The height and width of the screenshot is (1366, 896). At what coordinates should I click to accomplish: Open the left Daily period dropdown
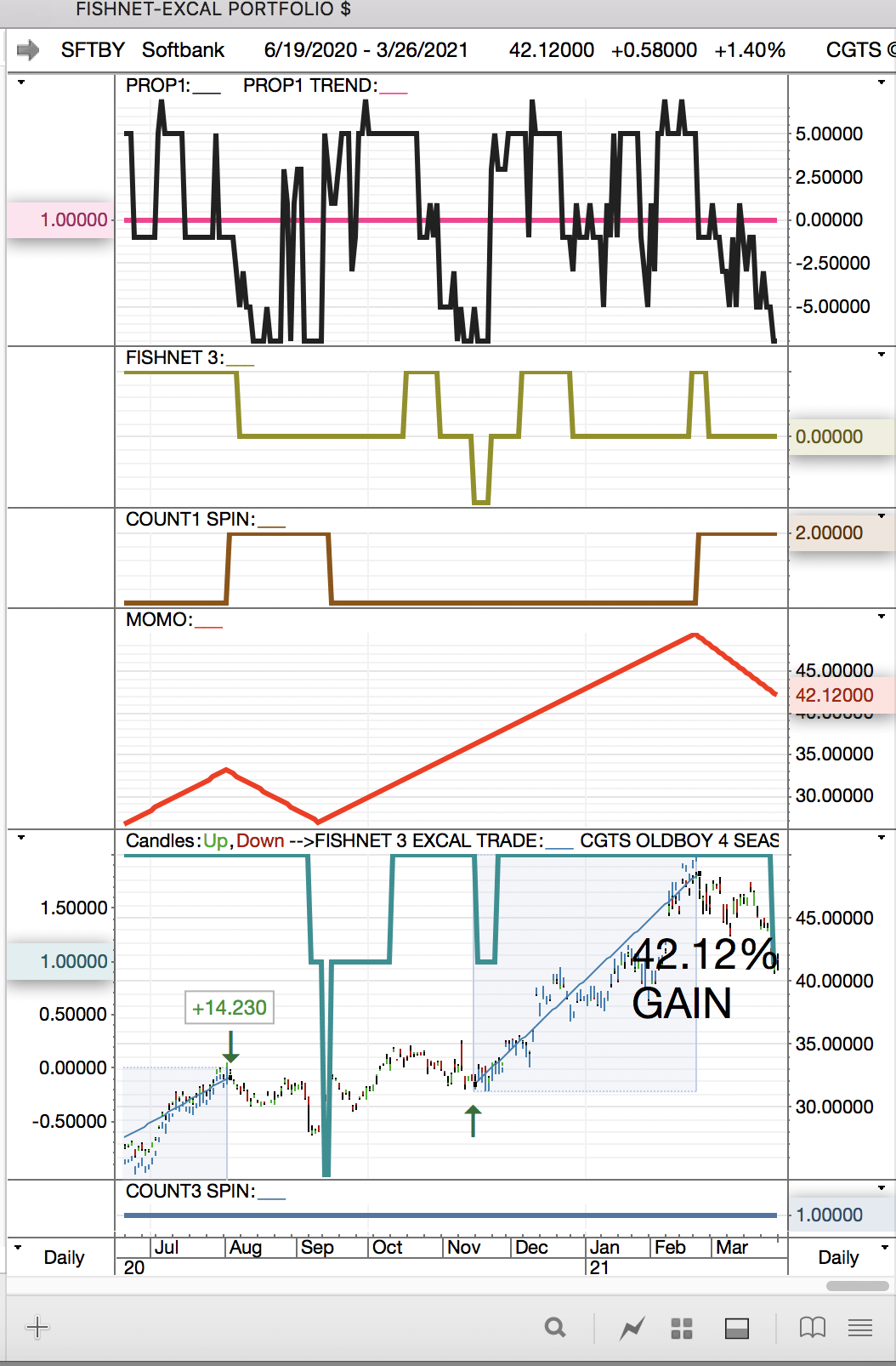19,1248
